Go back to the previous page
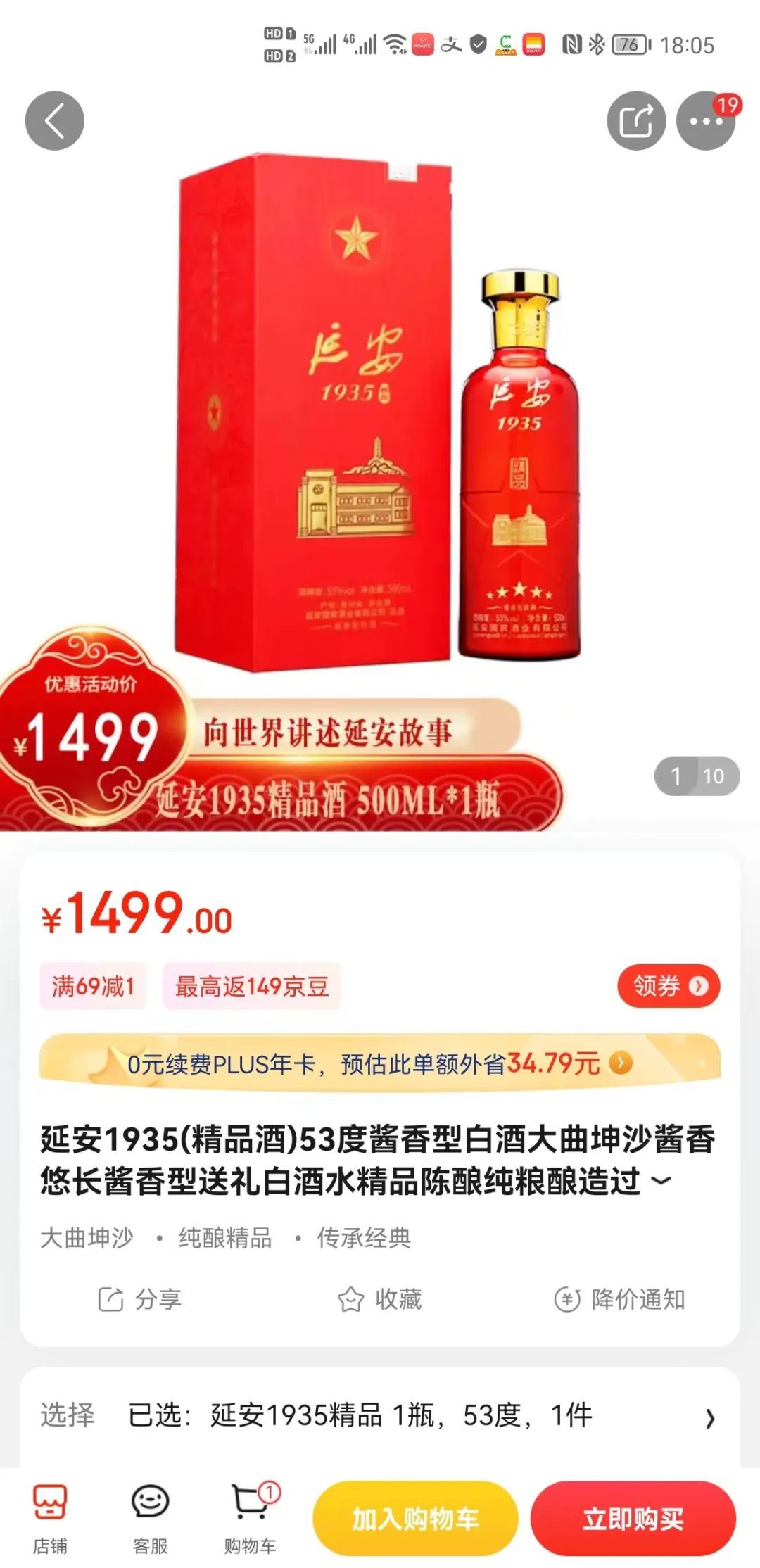The image size is (760, 1568). coord(54,121)
